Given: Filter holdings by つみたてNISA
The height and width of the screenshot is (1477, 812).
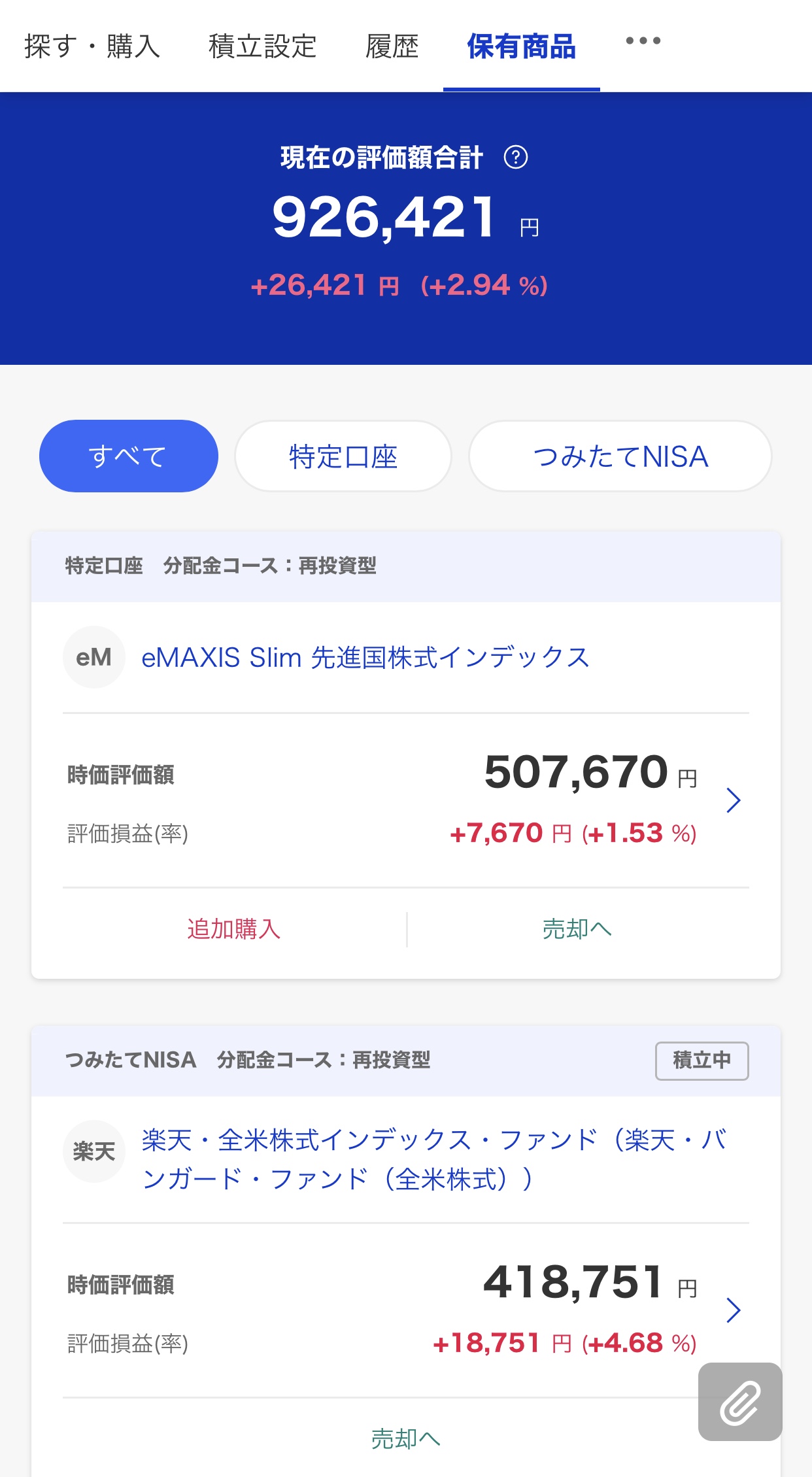Looking at the screenshot, I should pos(620,456).
